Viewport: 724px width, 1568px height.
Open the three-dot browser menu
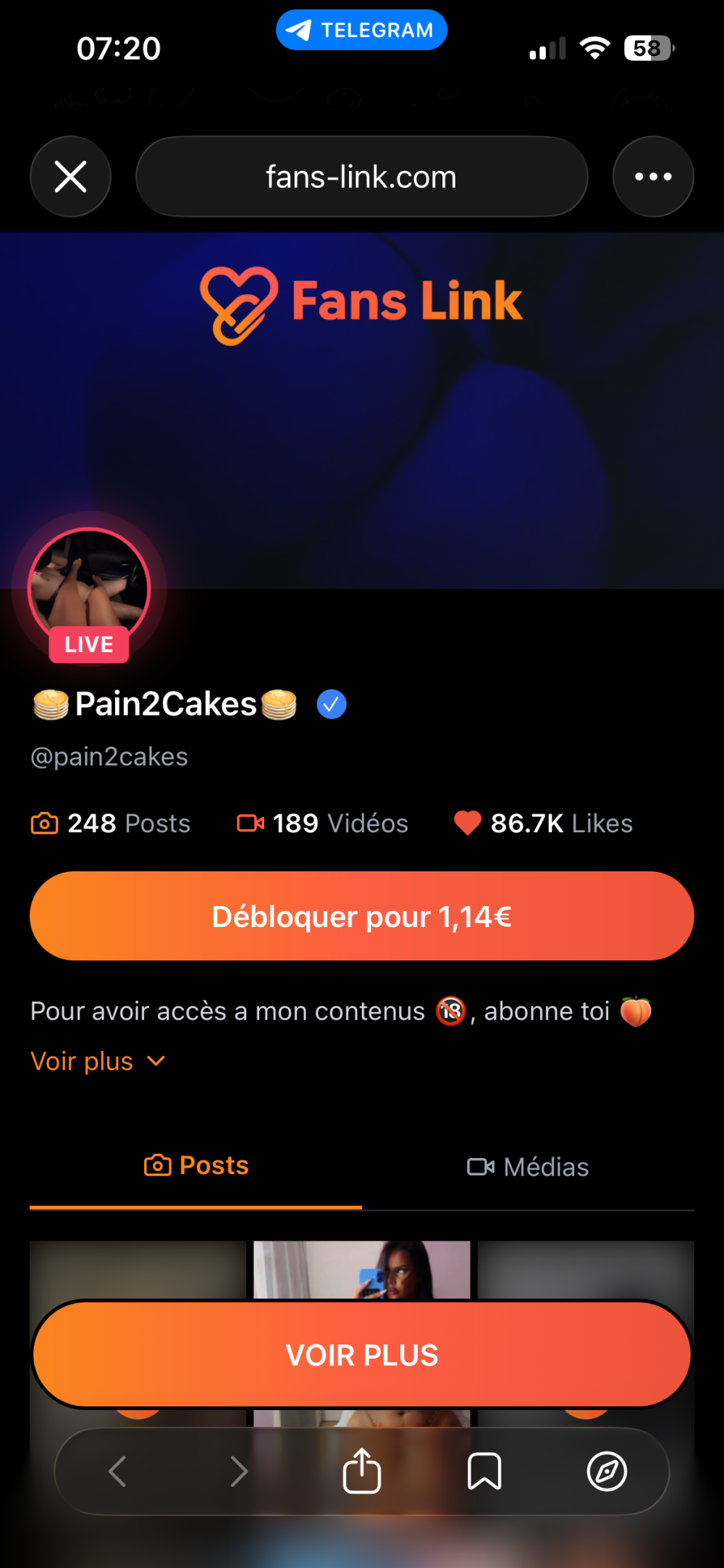coord(653,177)
